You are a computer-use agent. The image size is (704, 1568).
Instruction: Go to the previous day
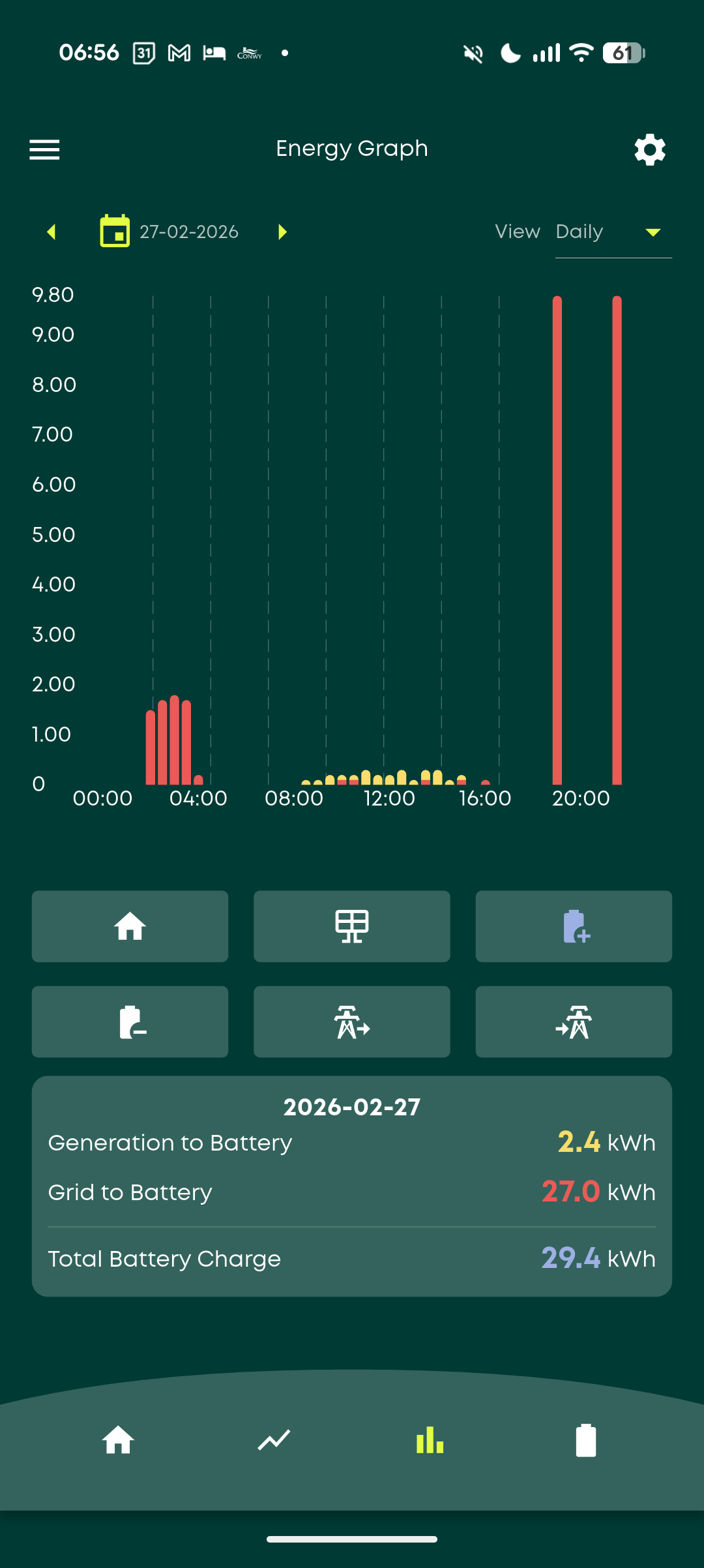(x=51, y=232)
